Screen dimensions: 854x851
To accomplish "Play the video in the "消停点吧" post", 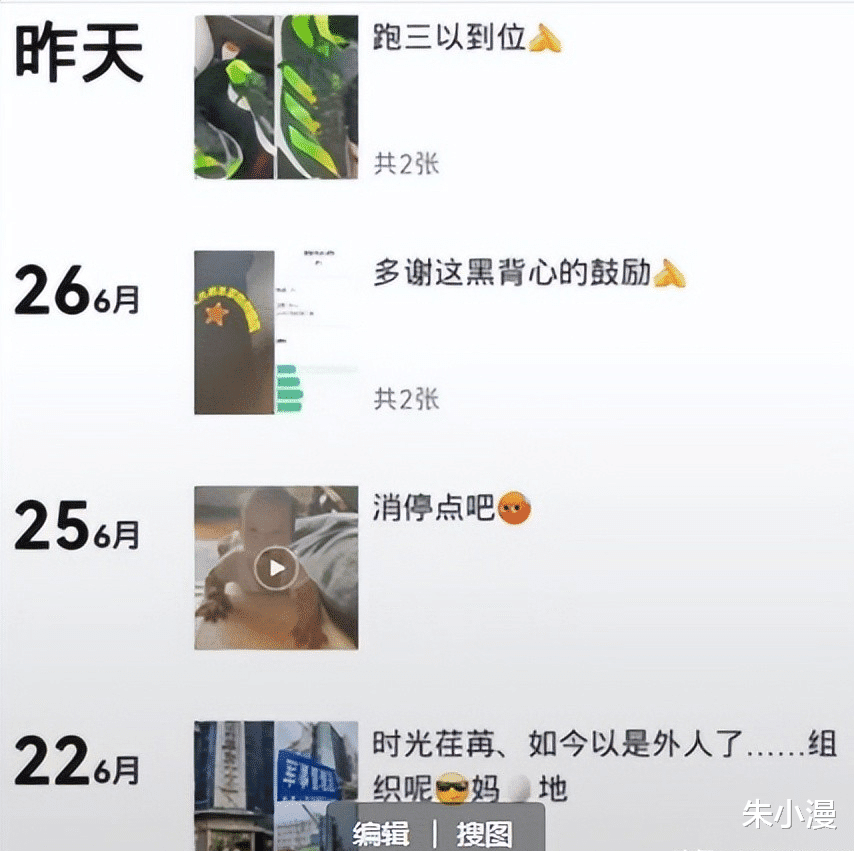I will (276, 569).
